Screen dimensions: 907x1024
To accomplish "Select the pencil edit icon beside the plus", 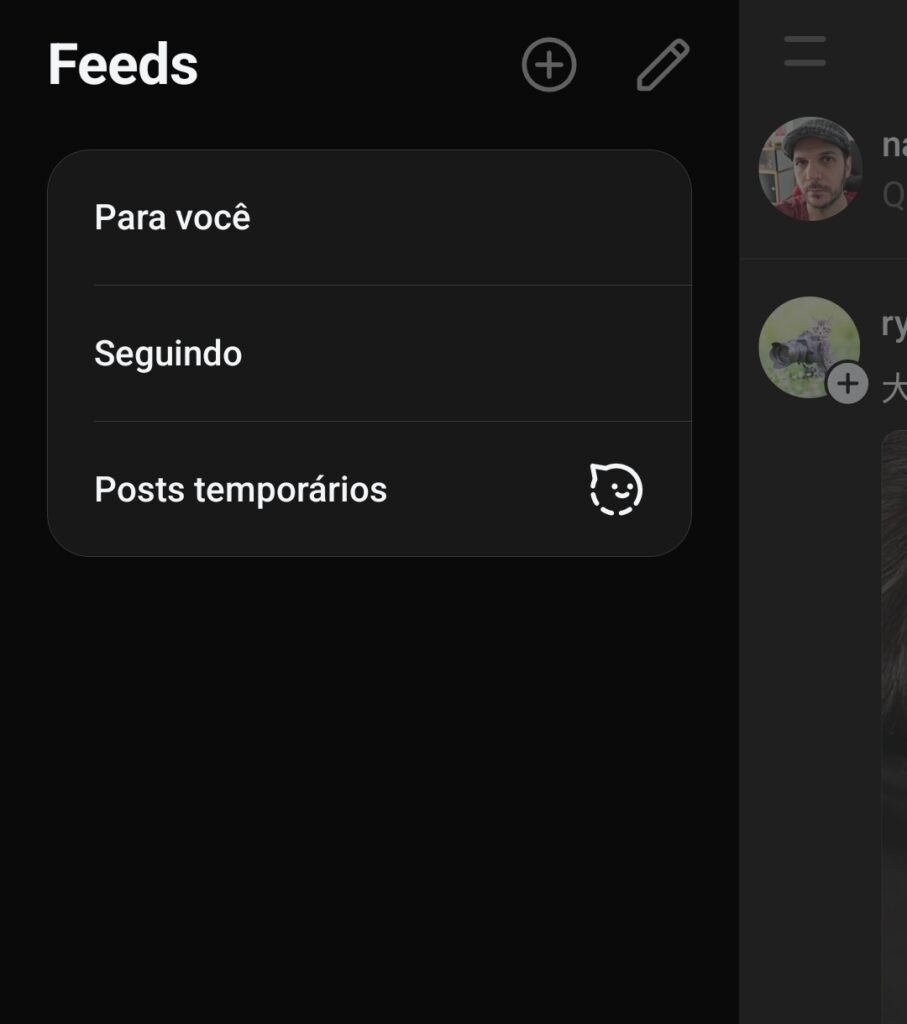I will click(661, 64).
